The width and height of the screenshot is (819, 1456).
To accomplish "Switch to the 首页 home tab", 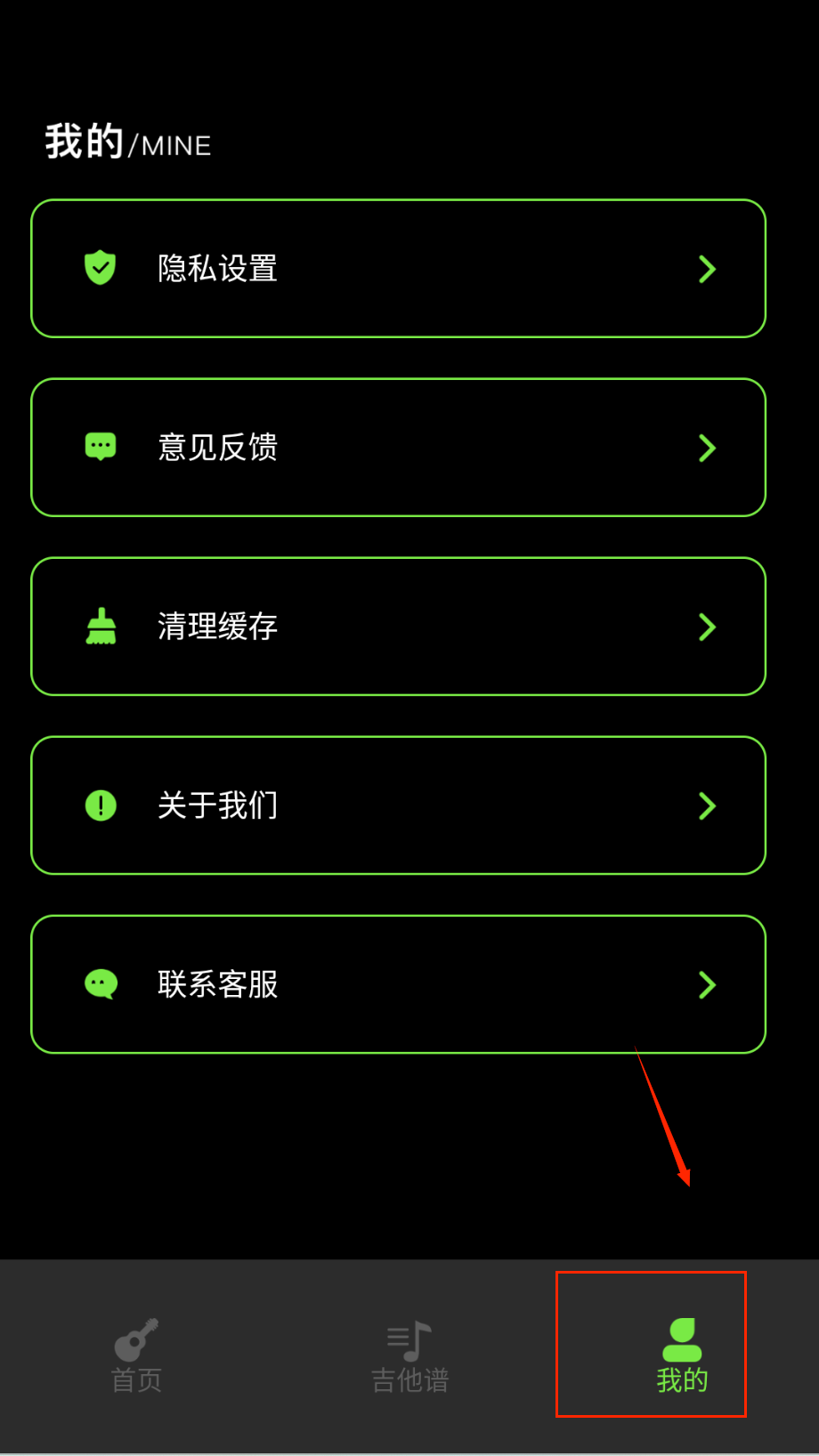I will [136, 1355].
